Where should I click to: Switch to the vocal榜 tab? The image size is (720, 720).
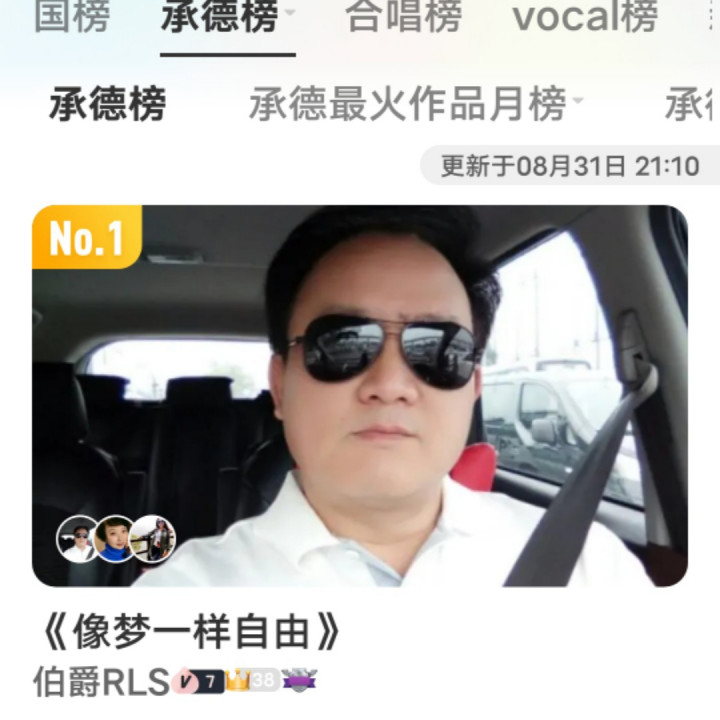click(x=585, y=17)
